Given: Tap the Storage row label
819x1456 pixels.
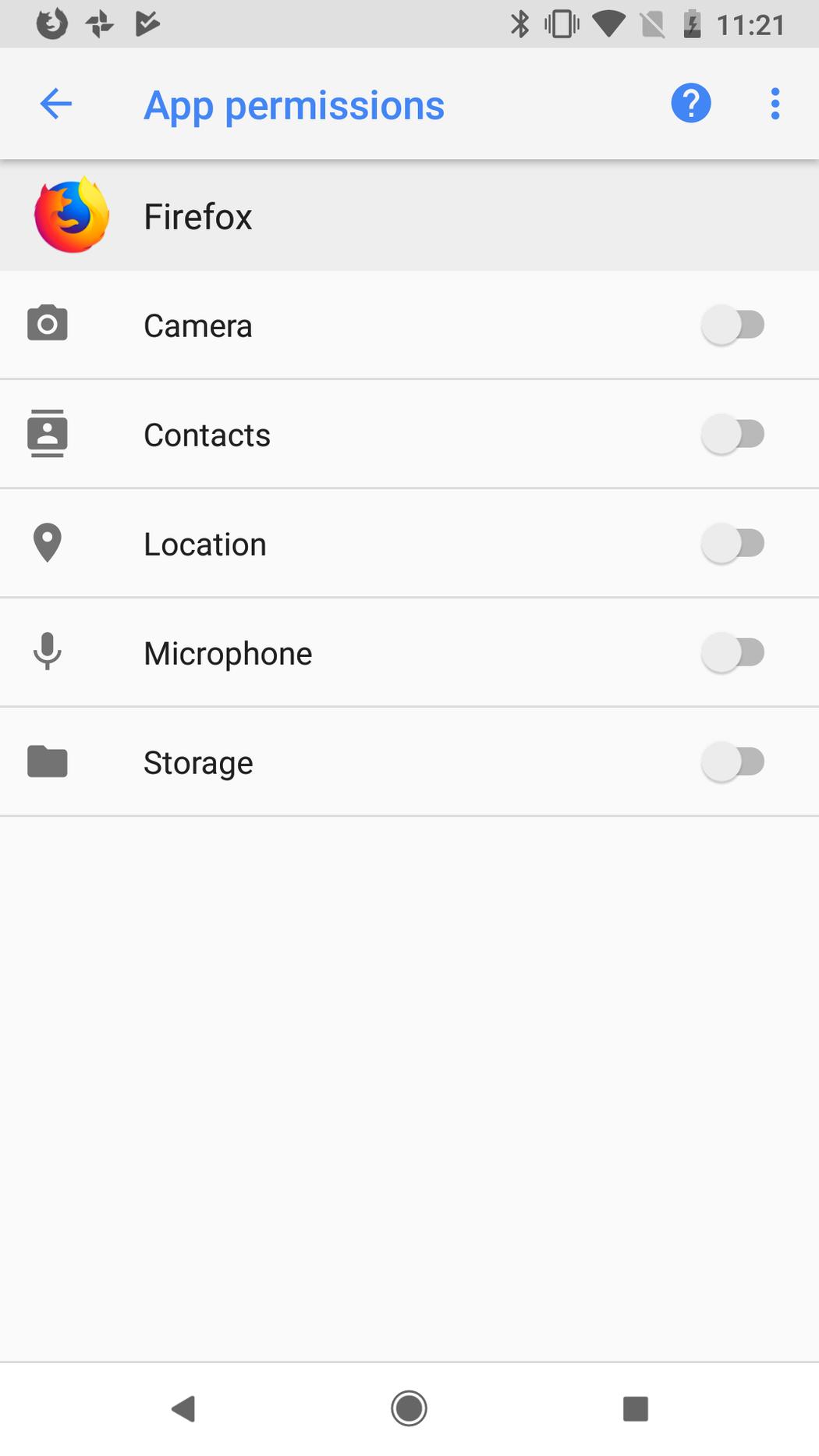Looking at the screenshot, I should 197,762.
